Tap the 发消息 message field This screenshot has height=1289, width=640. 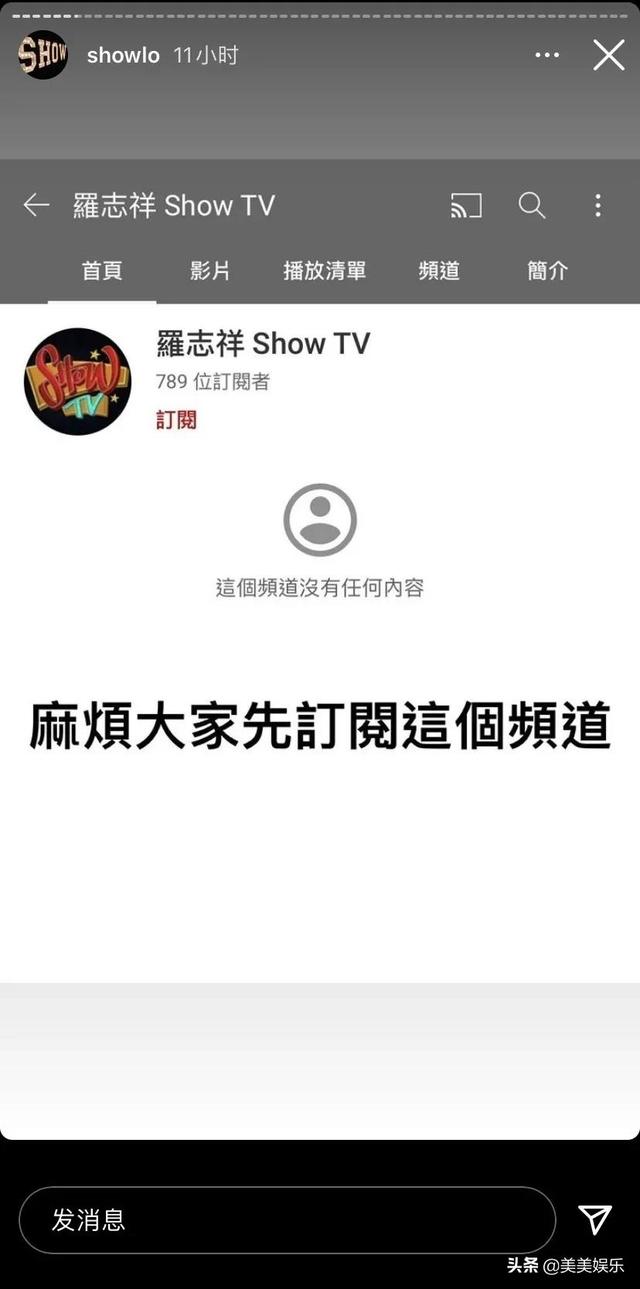286,1219
